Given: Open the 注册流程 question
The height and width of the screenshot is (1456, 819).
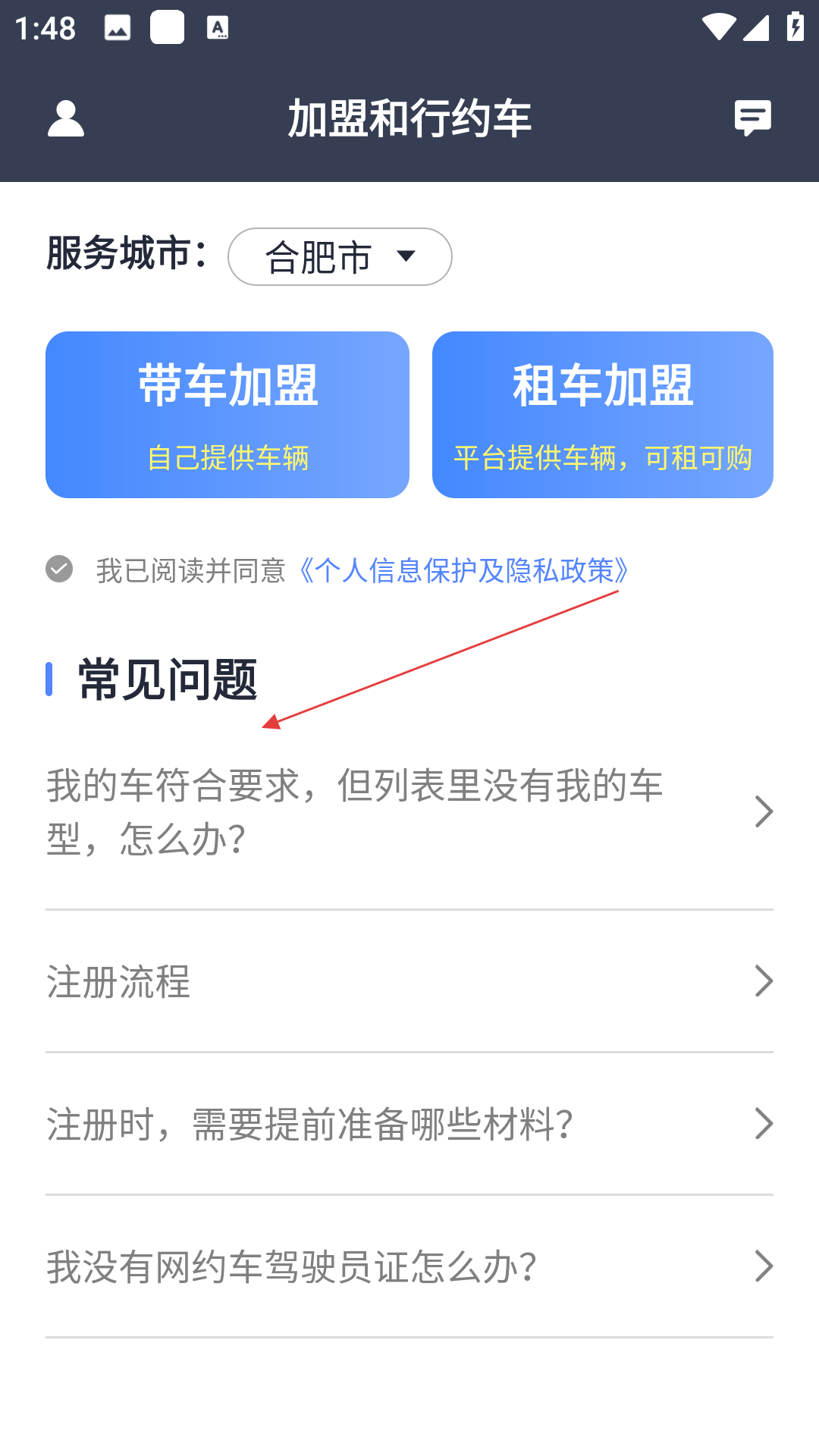Looking at the screenshot, I should point(409,981).
